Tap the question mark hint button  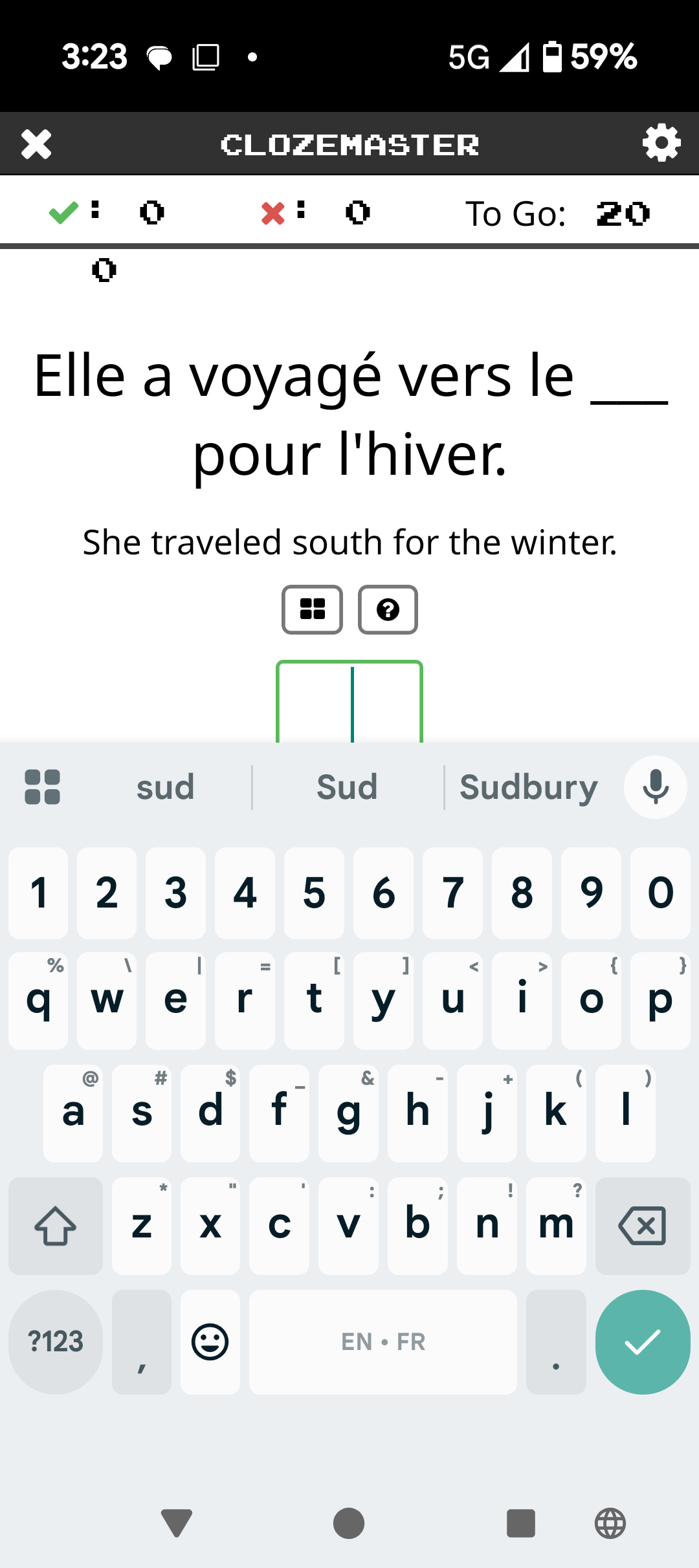coord(388,609)
